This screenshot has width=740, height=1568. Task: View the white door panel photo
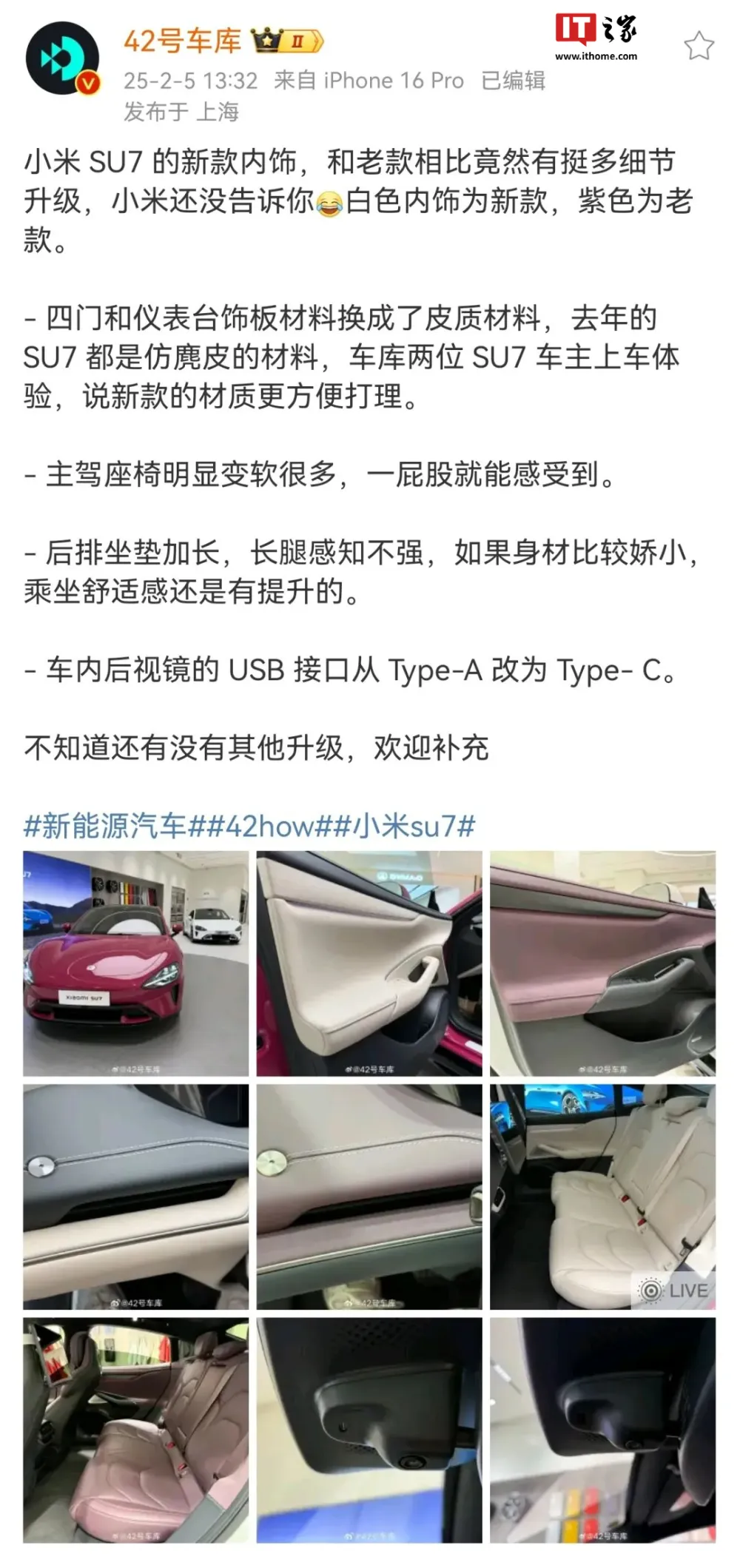[369, 963]
